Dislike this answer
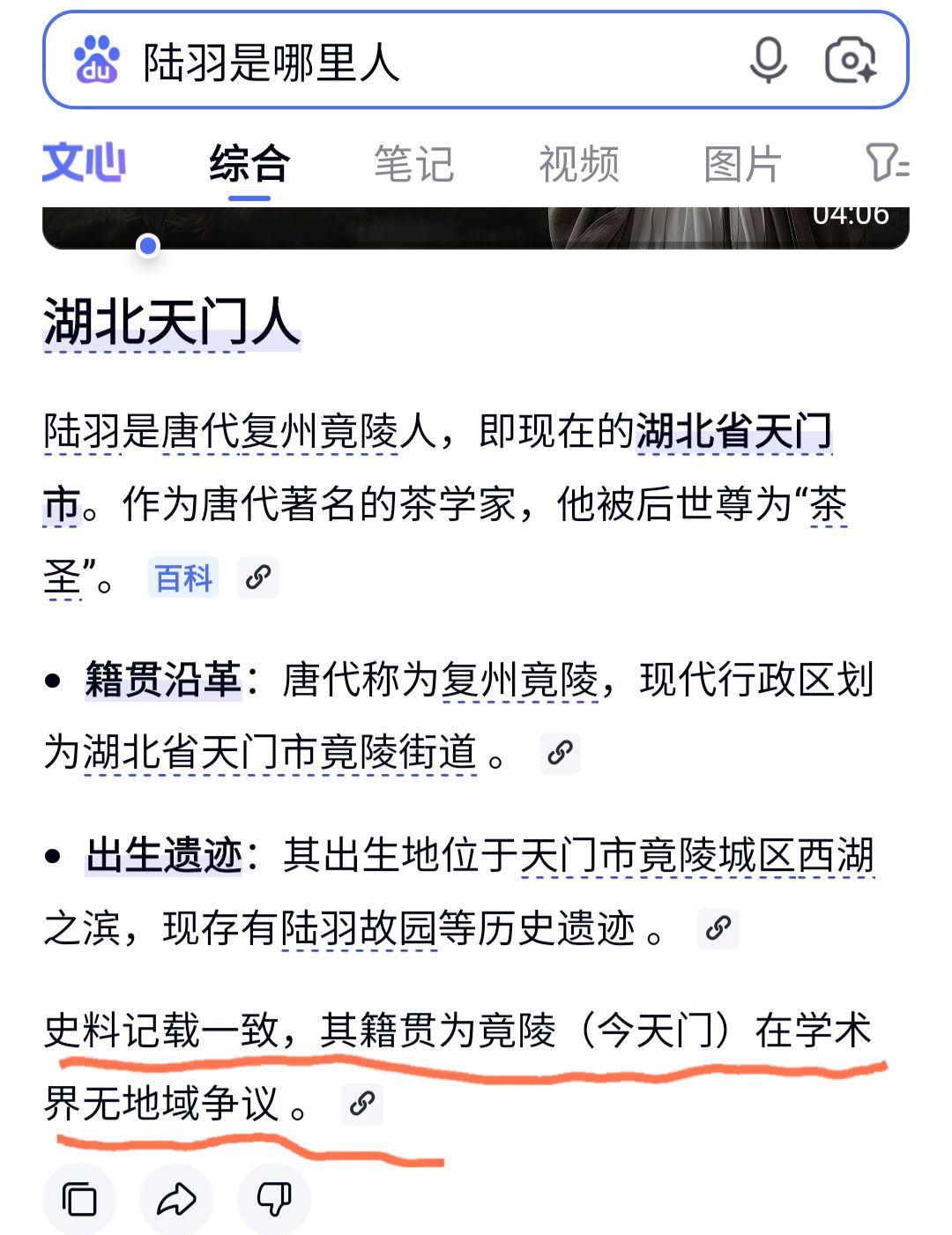The image size is (952, 1235). (273, 1200)
